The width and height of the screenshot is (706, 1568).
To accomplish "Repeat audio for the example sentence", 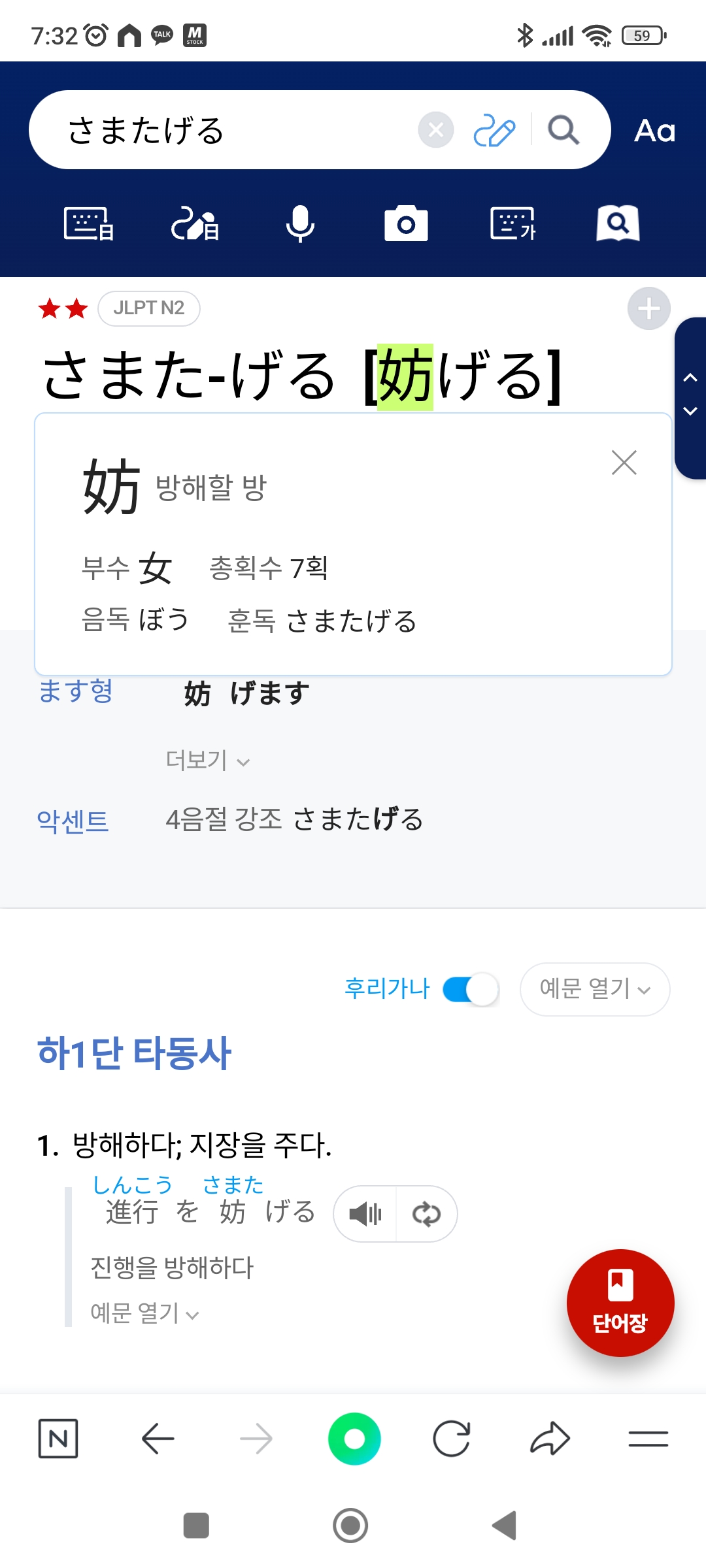I will 426,1214.
